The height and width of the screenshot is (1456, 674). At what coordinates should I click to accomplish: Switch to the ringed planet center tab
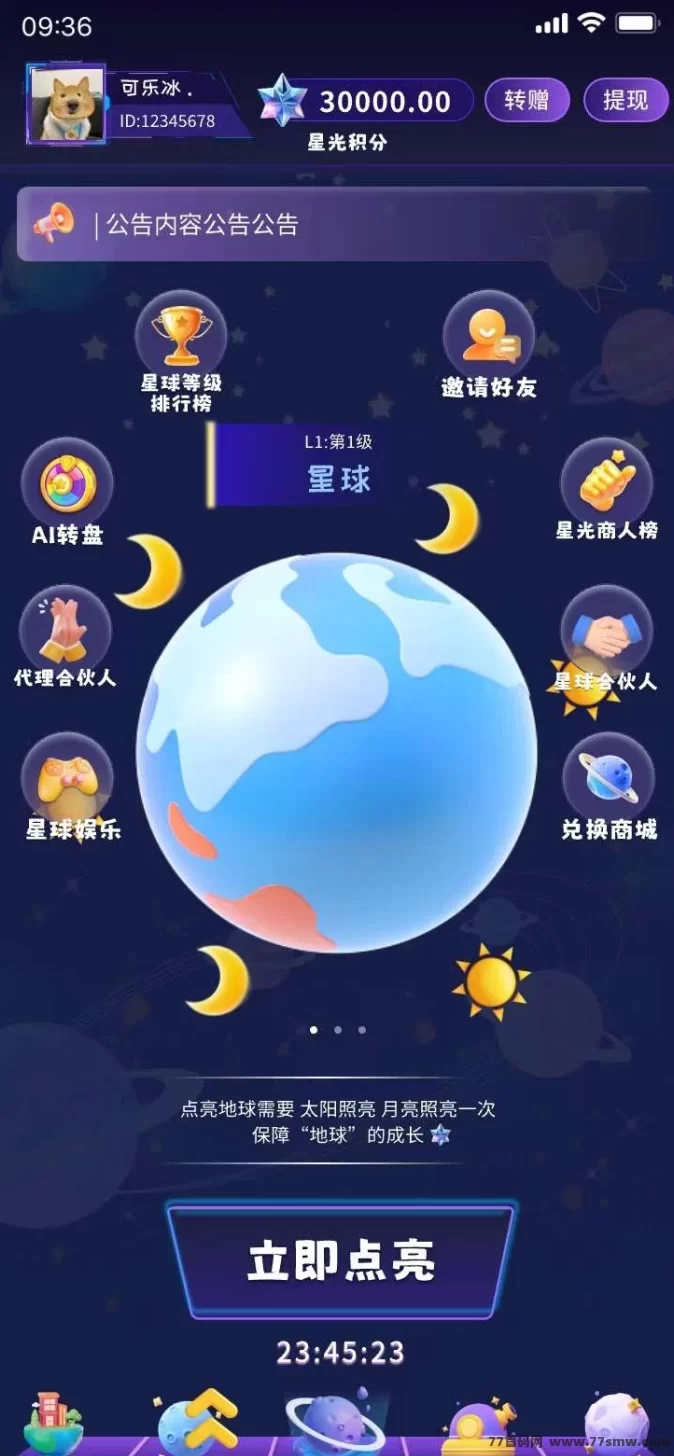[335, 1425]
